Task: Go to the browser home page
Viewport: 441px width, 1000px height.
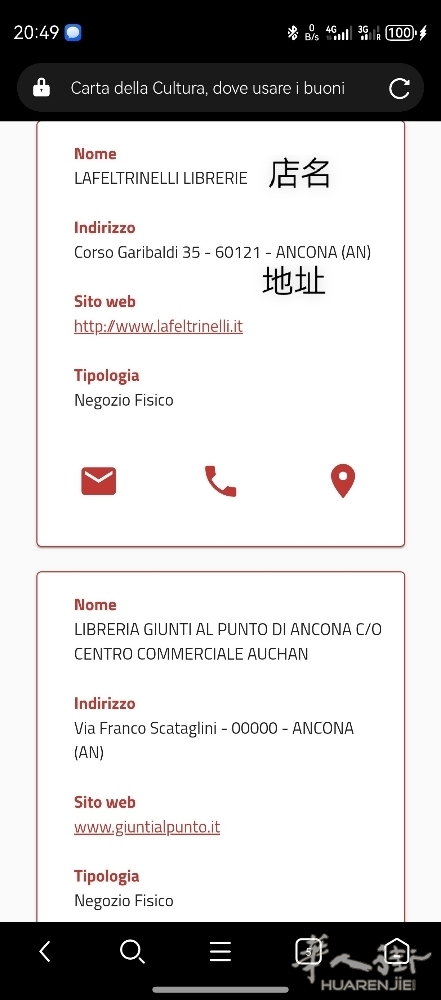Action: point(396,952)
